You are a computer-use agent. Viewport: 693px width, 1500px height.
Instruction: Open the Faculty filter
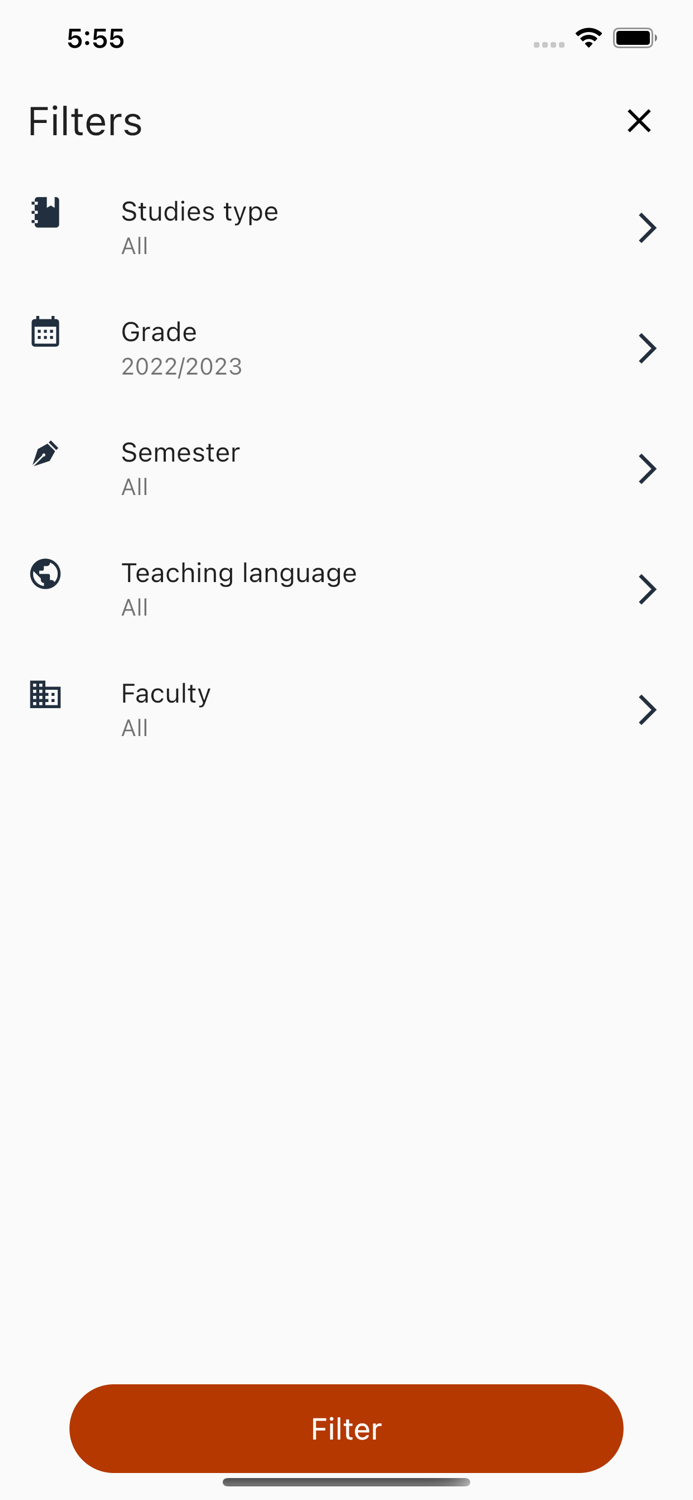346,710
